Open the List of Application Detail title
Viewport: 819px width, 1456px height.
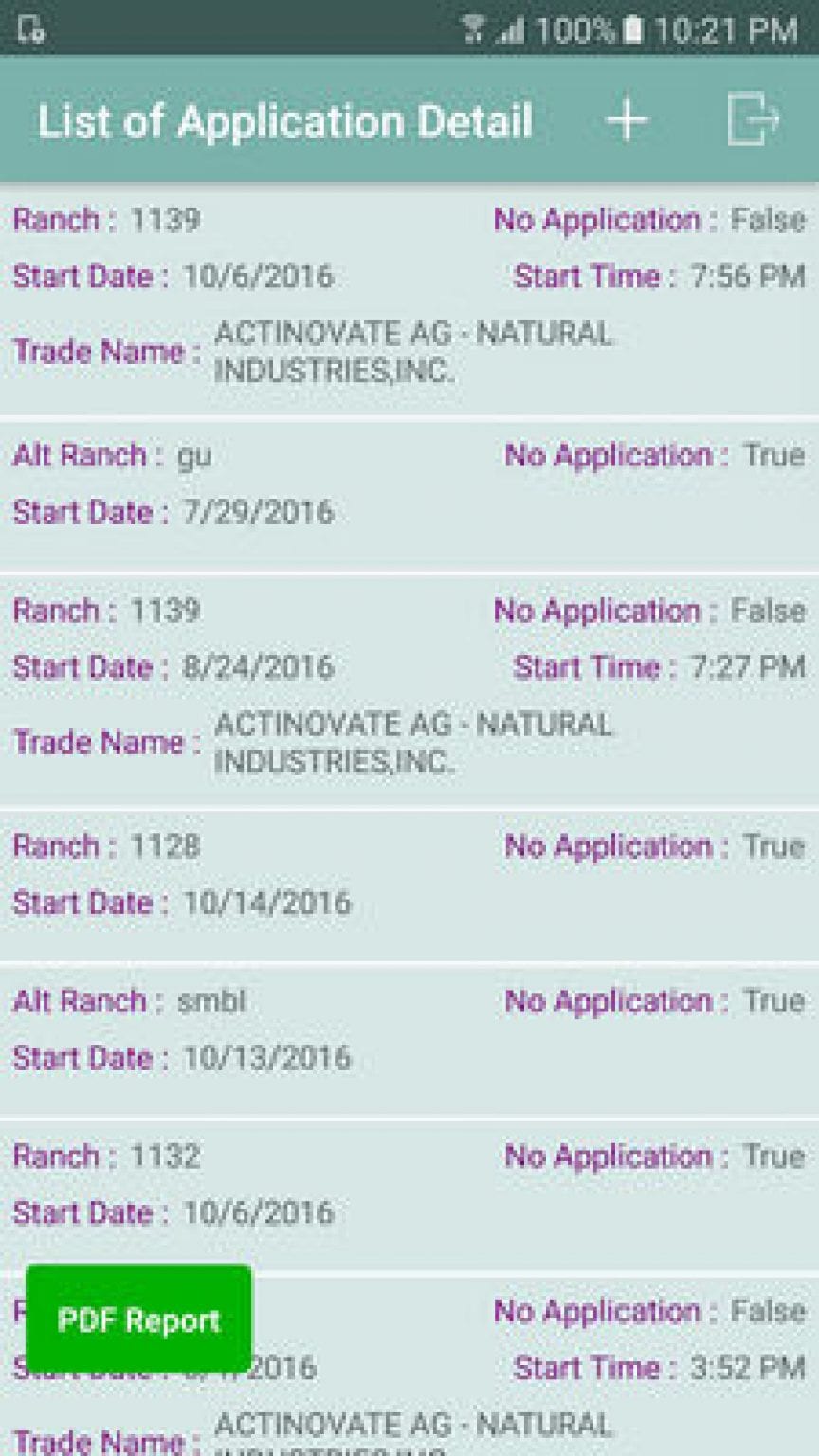tap(284, 119)
